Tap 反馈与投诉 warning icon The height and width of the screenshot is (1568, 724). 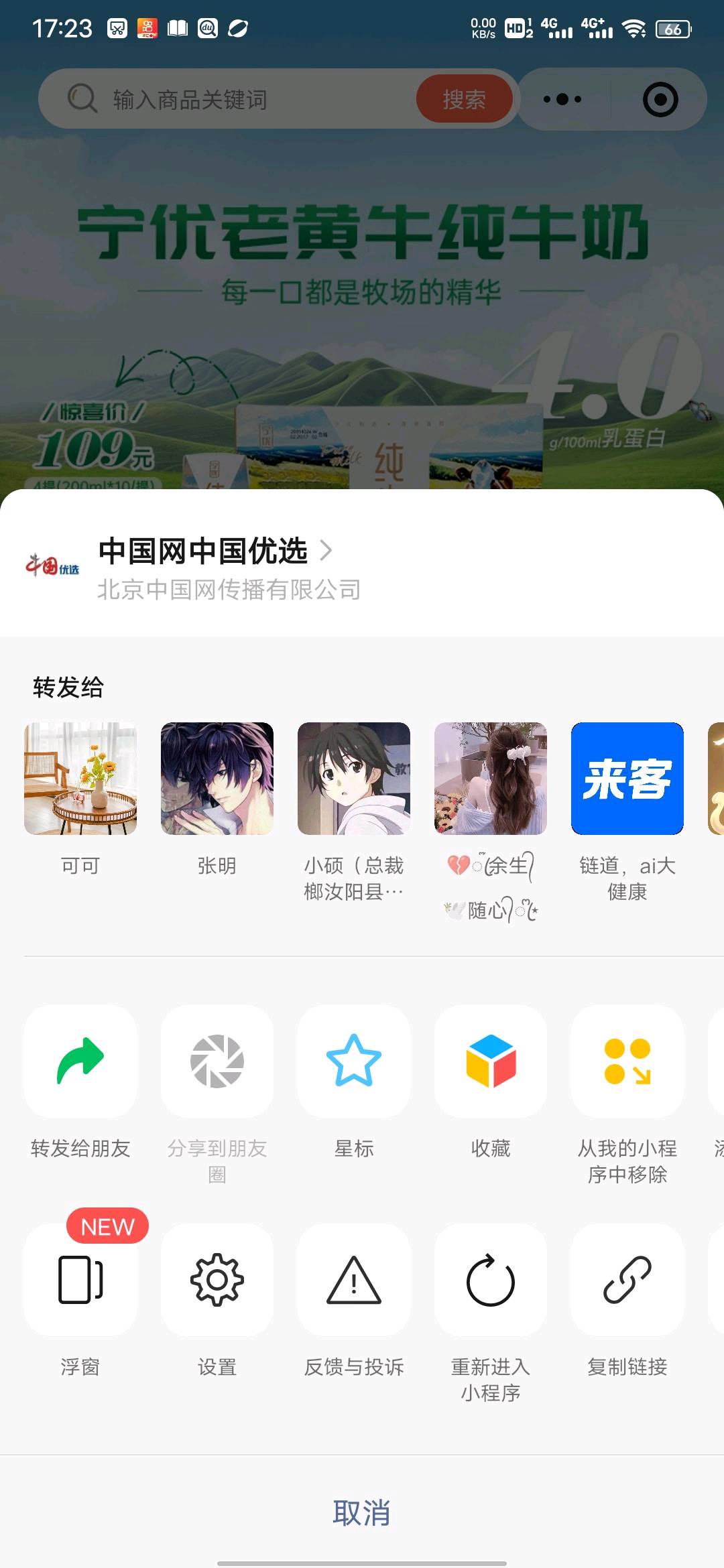353,1282
